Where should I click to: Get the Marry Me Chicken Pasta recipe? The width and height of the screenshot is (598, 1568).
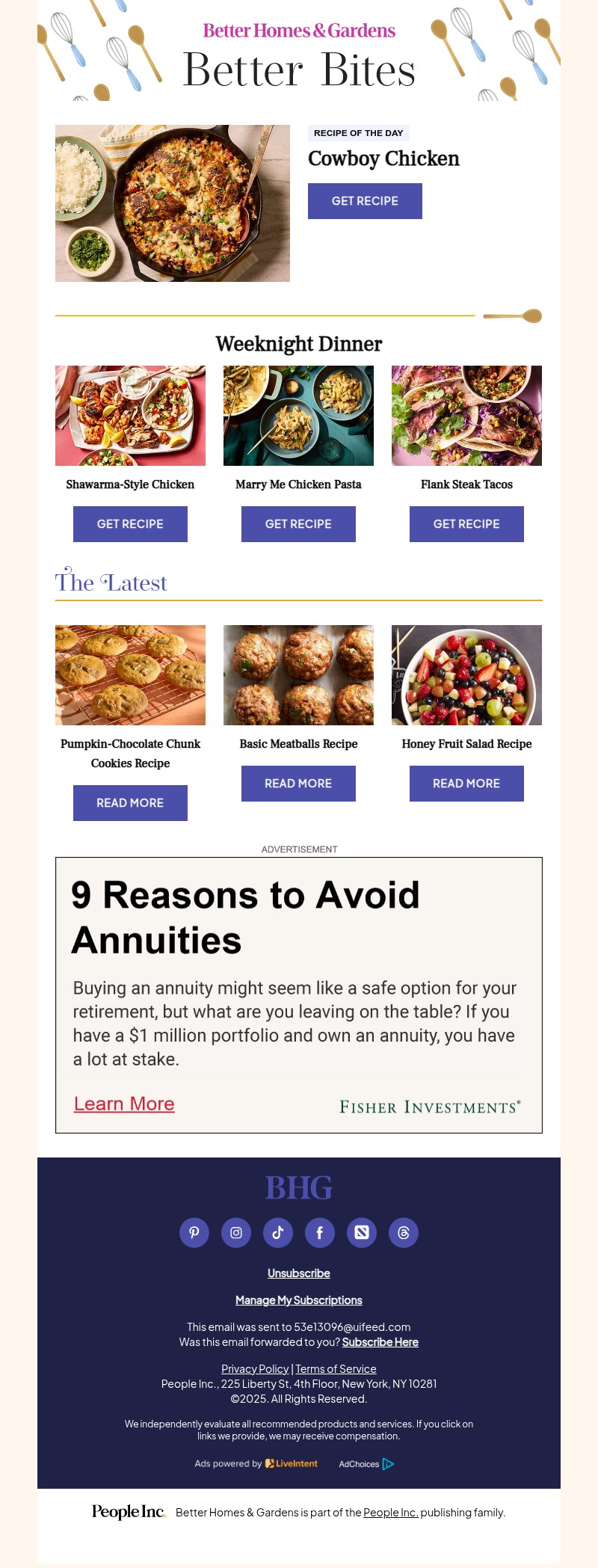pos(298,523)
